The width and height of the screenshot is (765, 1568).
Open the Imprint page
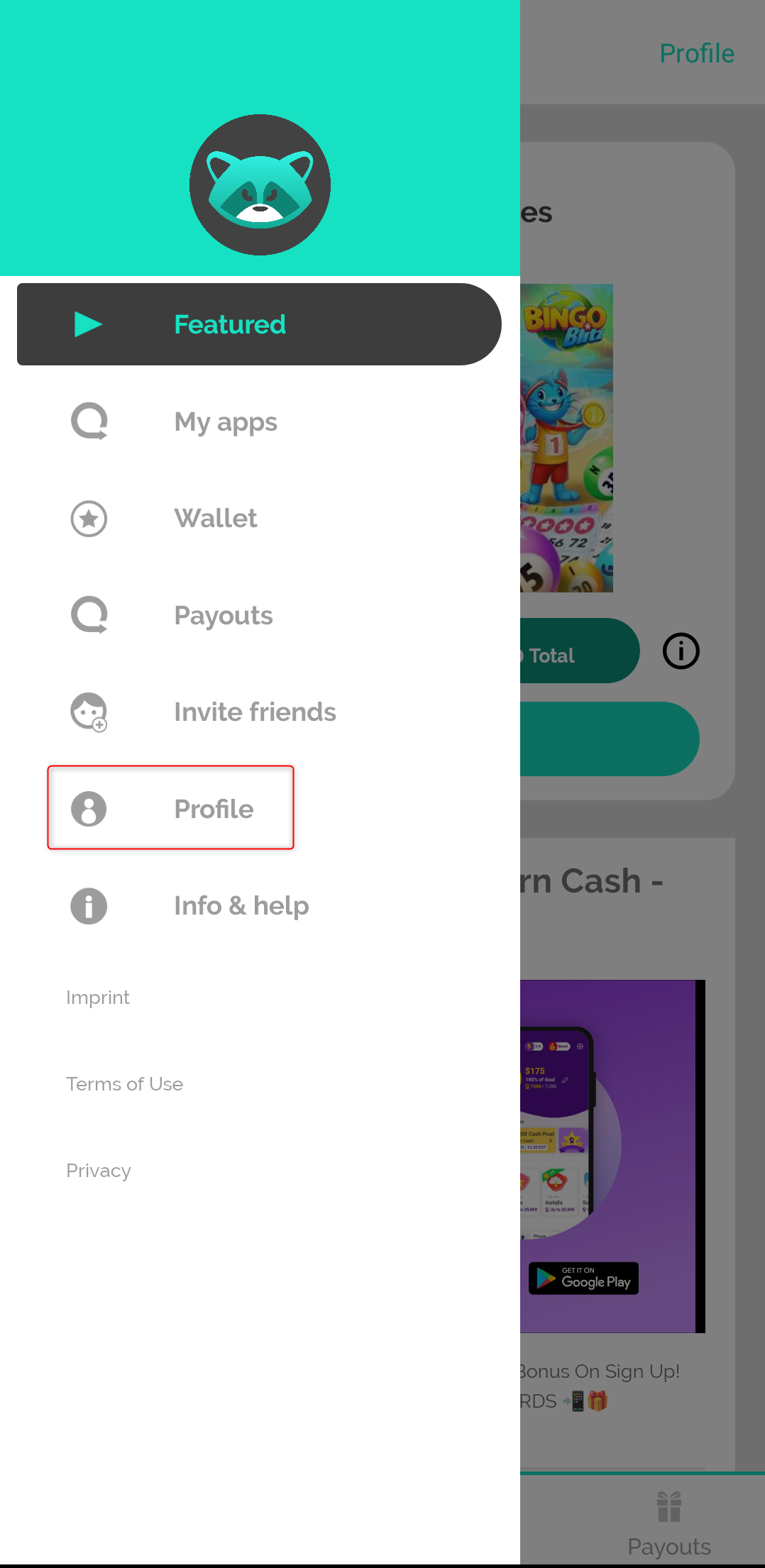[x=98, y=997]
